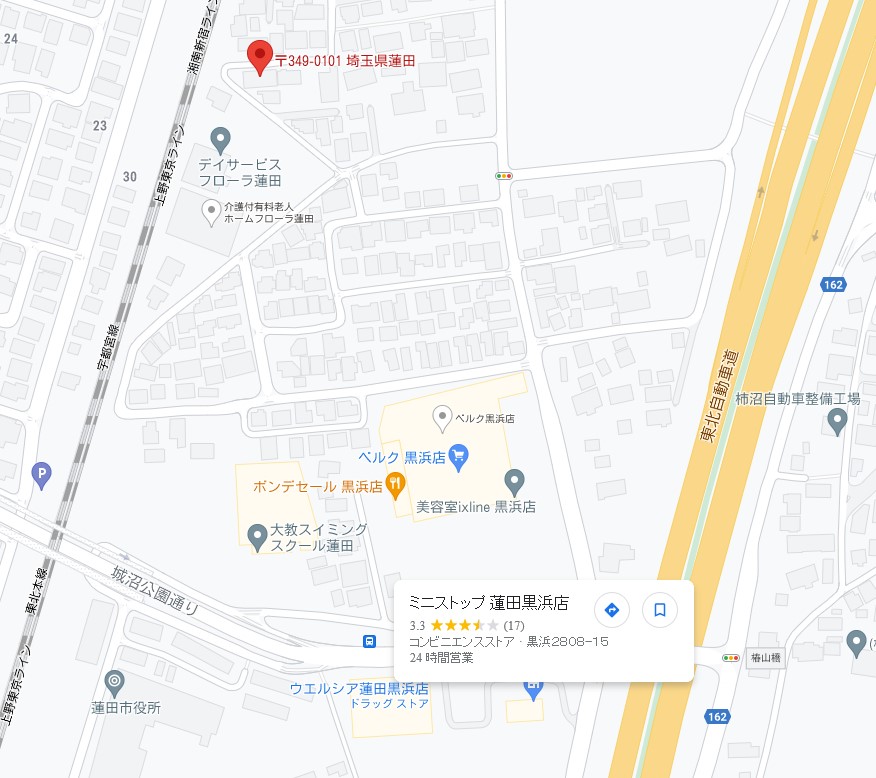876x778 pixels.
Task: Open 美容室ixline 黒浜店 marker
Action: click(514, 483)
